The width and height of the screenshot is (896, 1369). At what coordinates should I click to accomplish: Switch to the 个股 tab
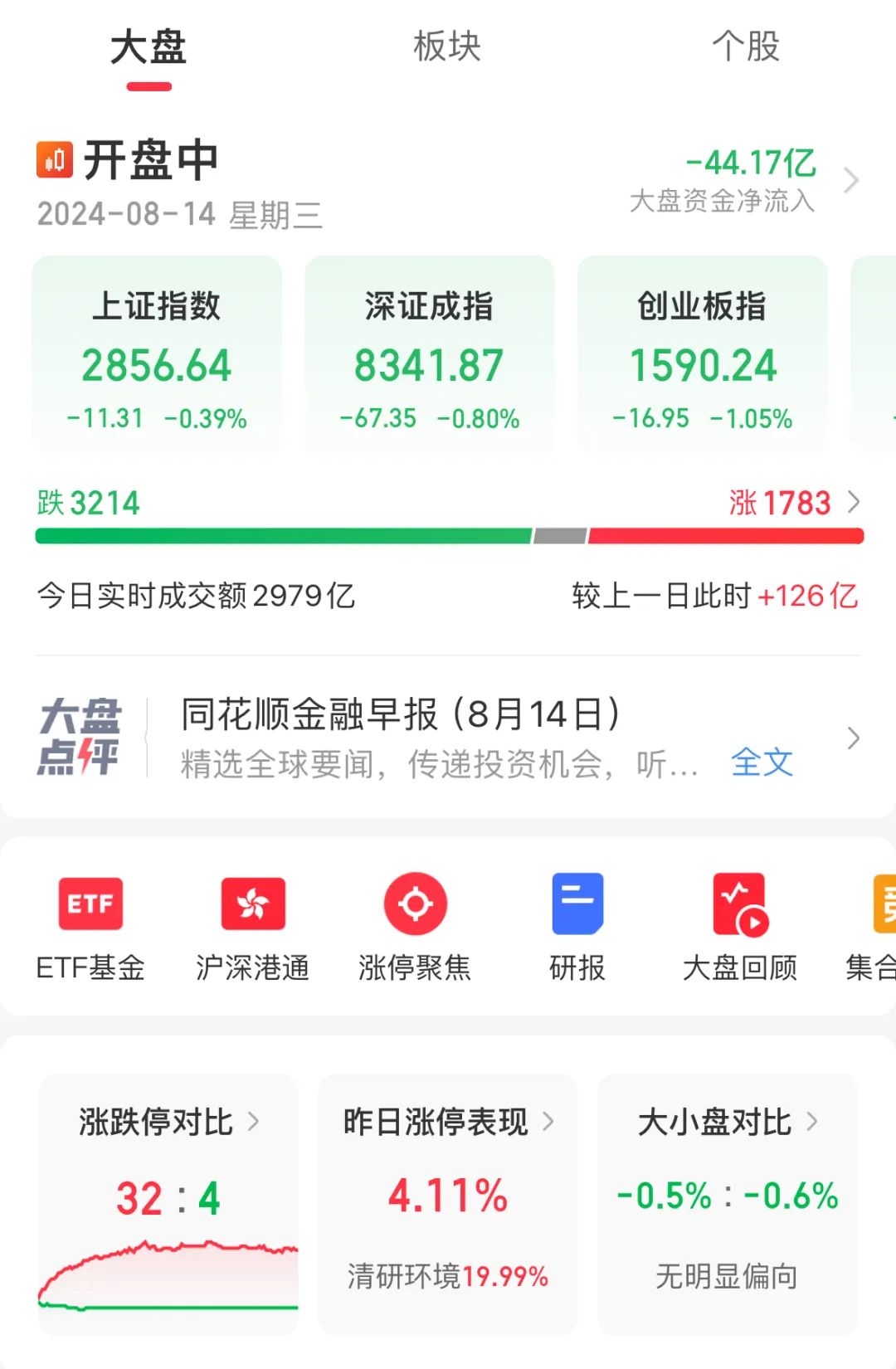point(746,46)
